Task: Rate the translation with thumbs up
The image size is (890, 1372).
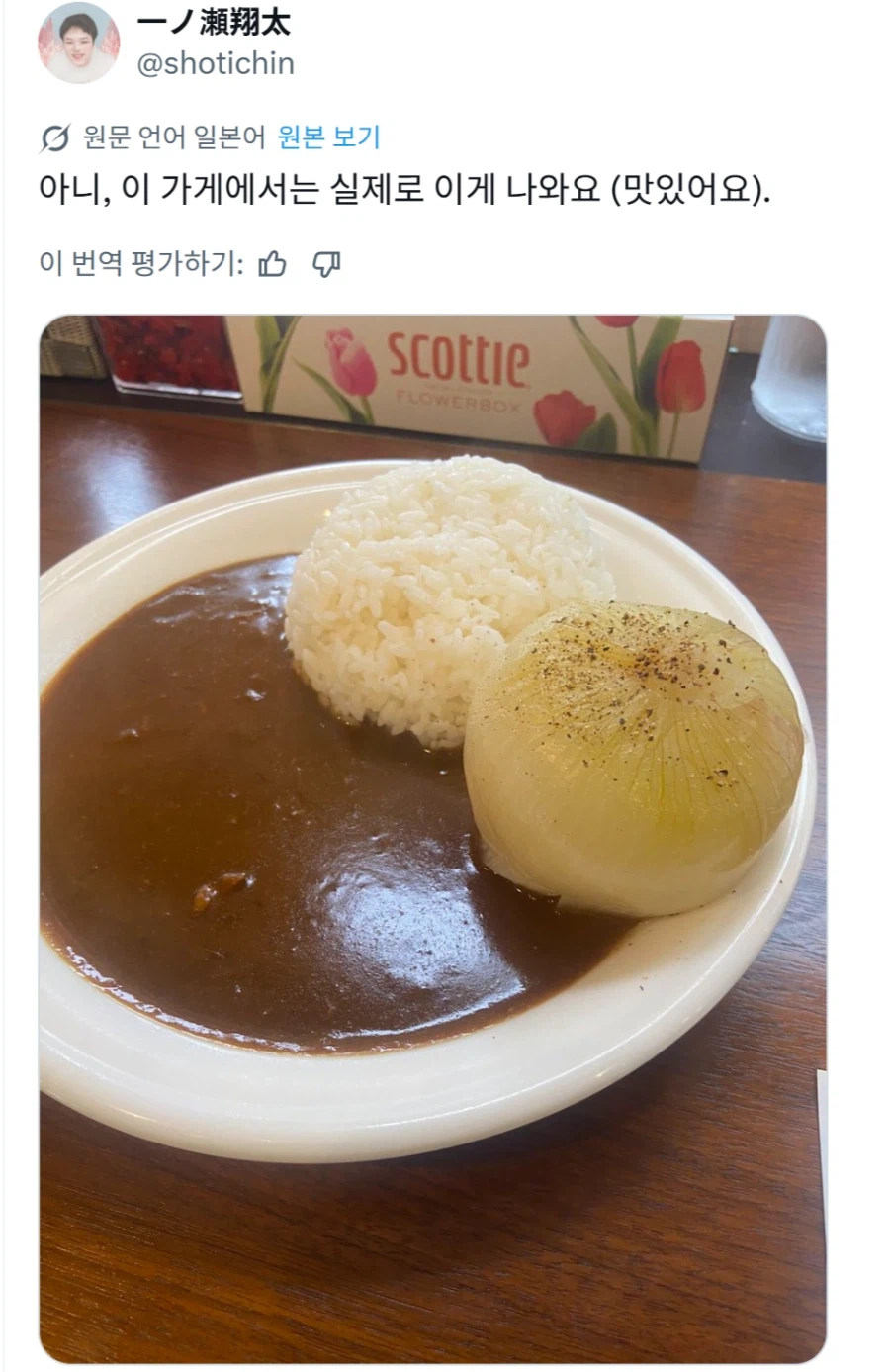Action: pos(272,263)
